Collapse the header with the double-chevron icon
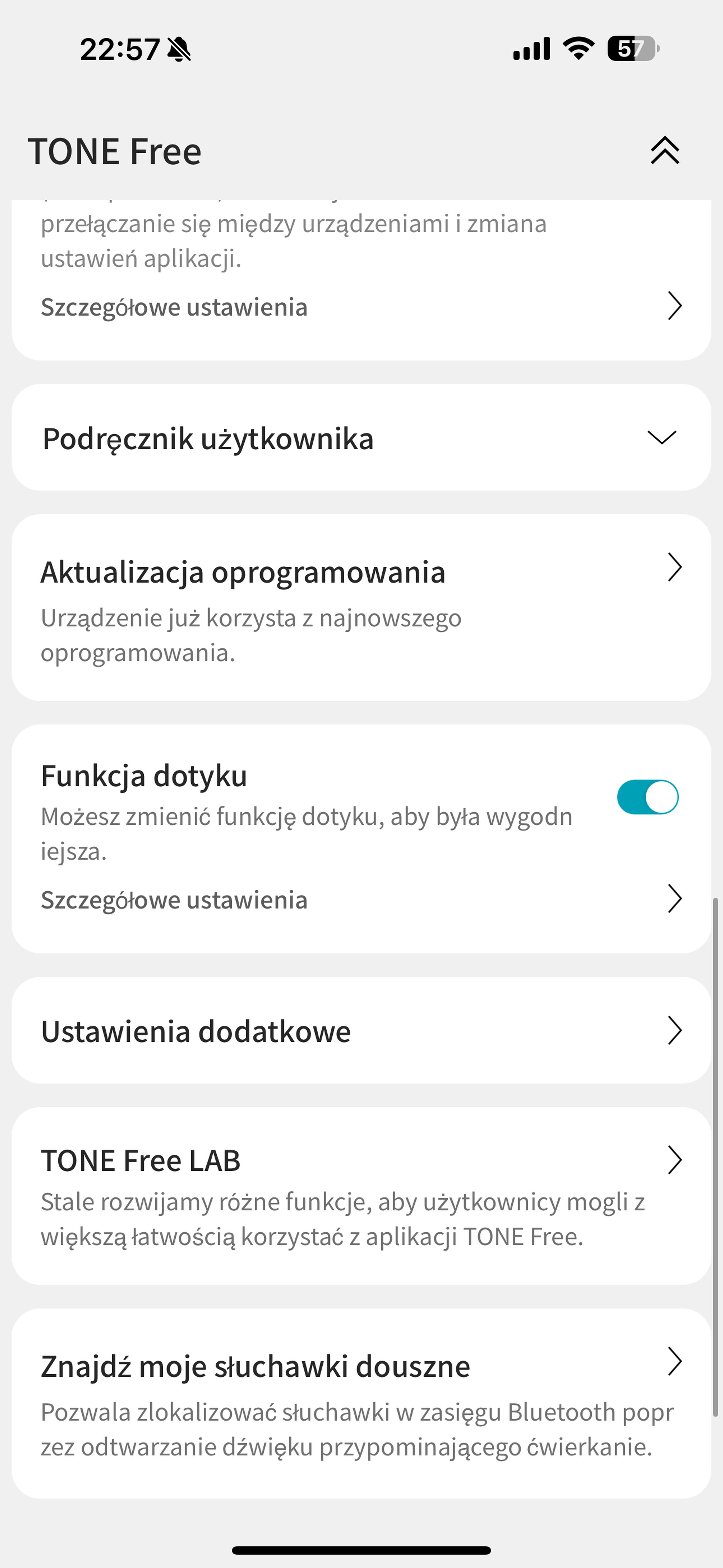This screenshot has height=1568, width=723. pos(665,150)
